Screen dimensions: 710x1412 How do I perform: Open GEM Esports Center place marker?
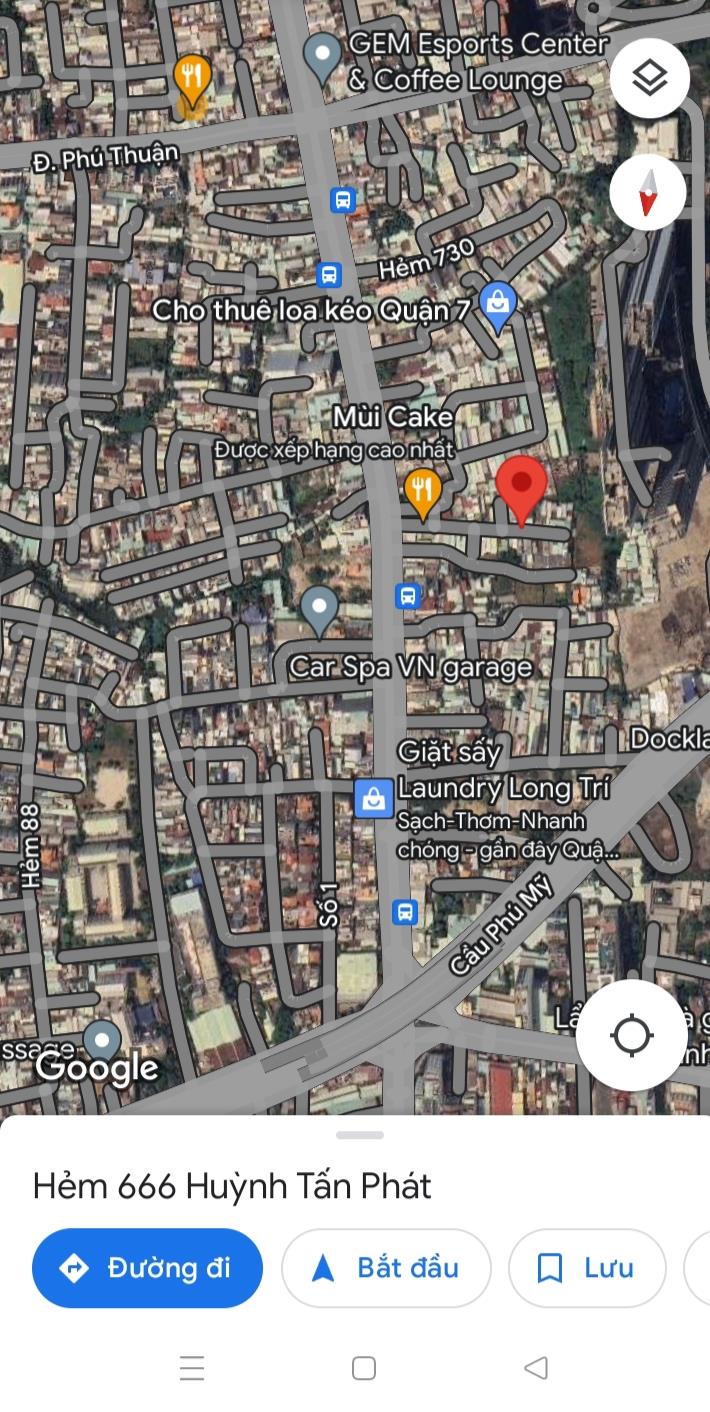pos(322,57)
